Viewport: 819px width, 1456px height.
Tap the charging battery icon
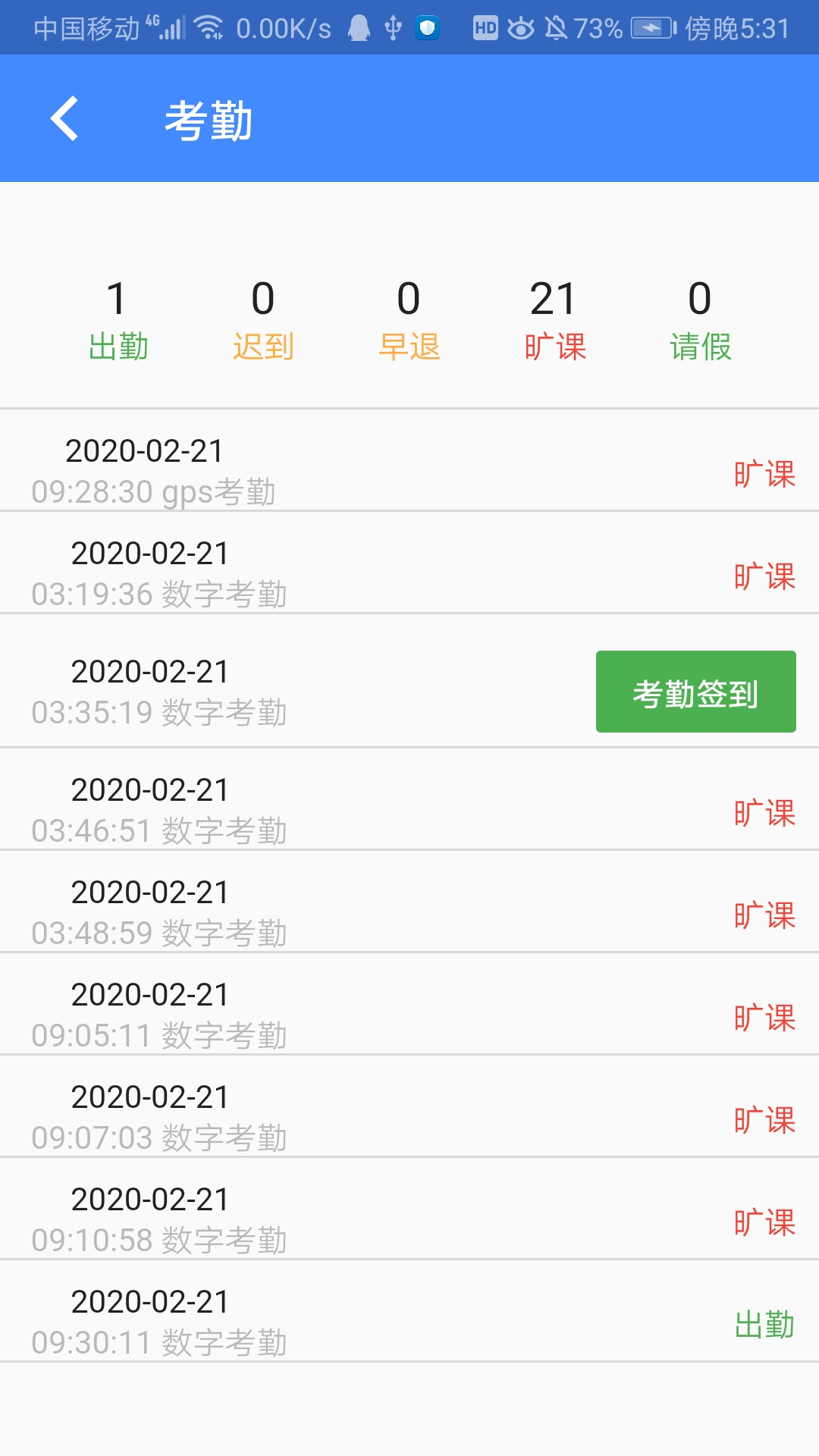[x=651, y=29]
